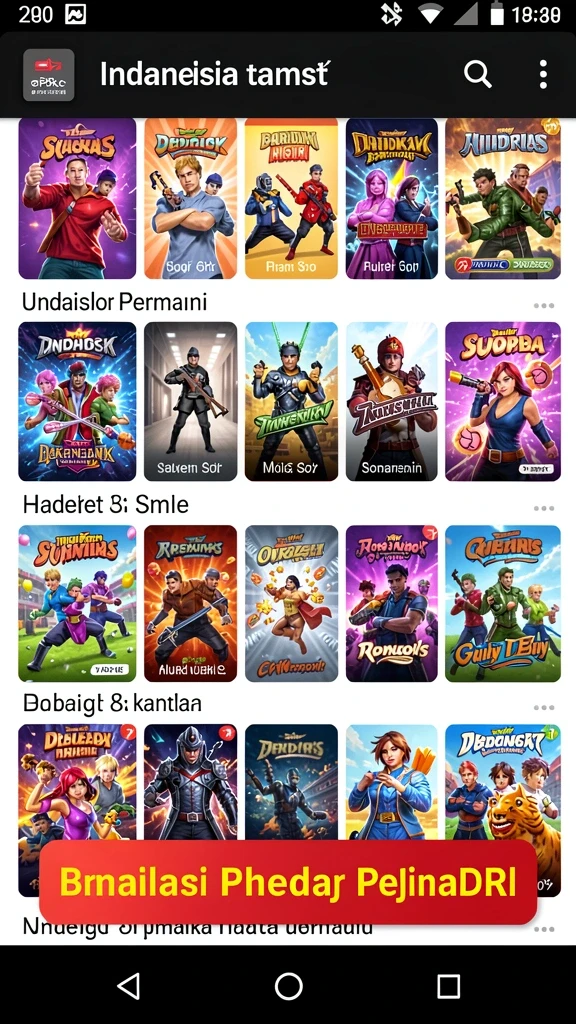Go back using the system back button
Image resolution: width=576 pixels, height=1024 pixels.
coord(129,985)
